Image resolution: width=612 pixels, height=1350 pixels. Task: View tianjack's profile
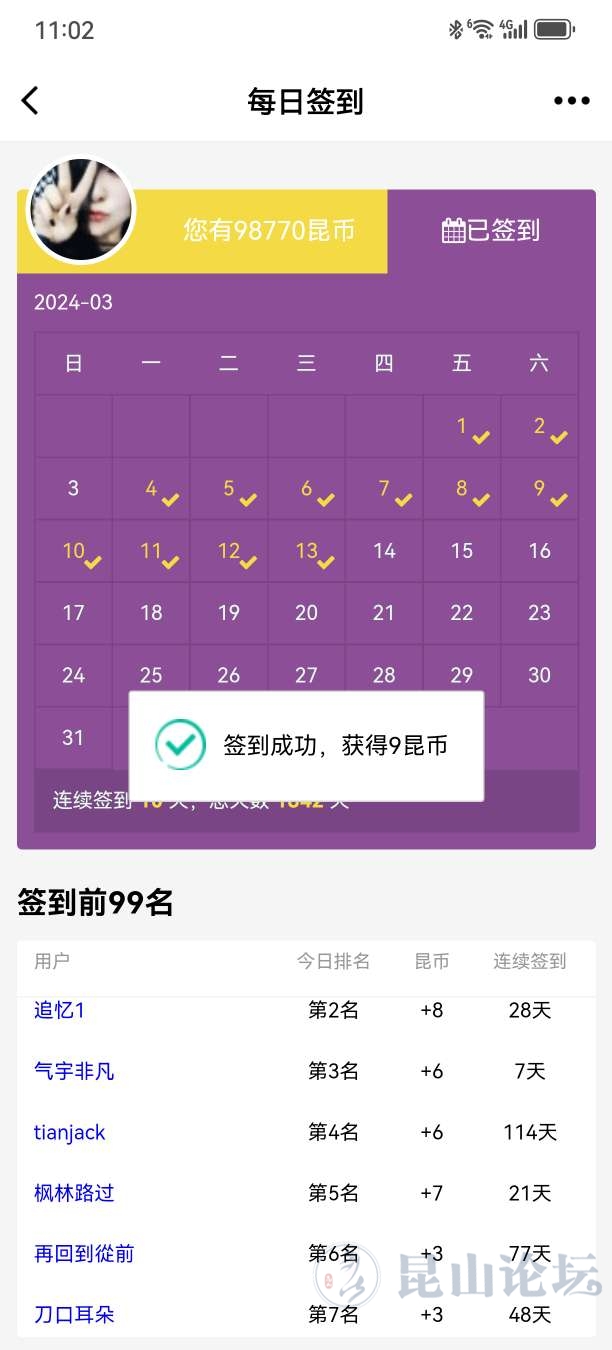70,1132
